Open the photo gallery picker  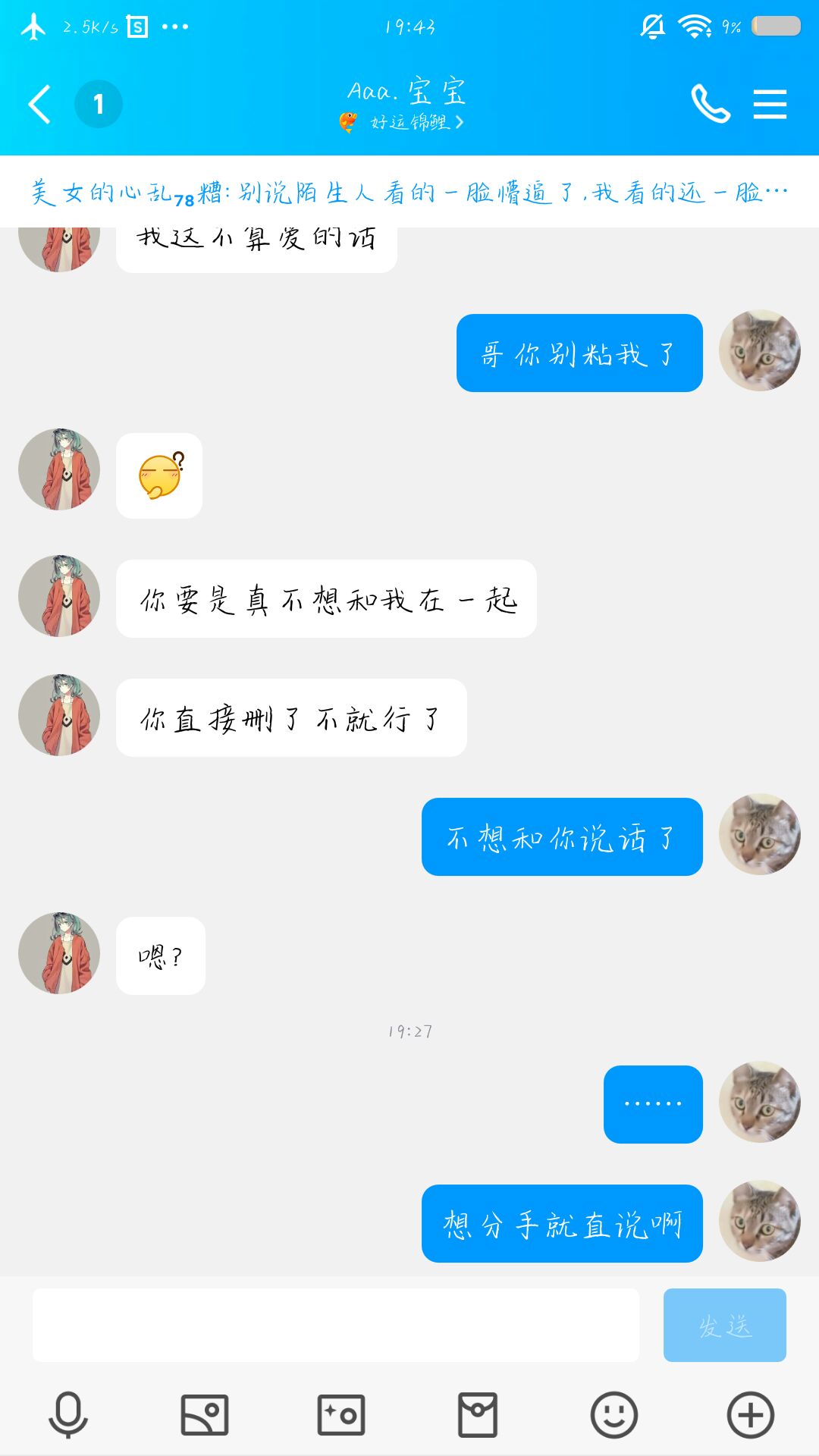pyautogui.click(x=205, y=1415)
